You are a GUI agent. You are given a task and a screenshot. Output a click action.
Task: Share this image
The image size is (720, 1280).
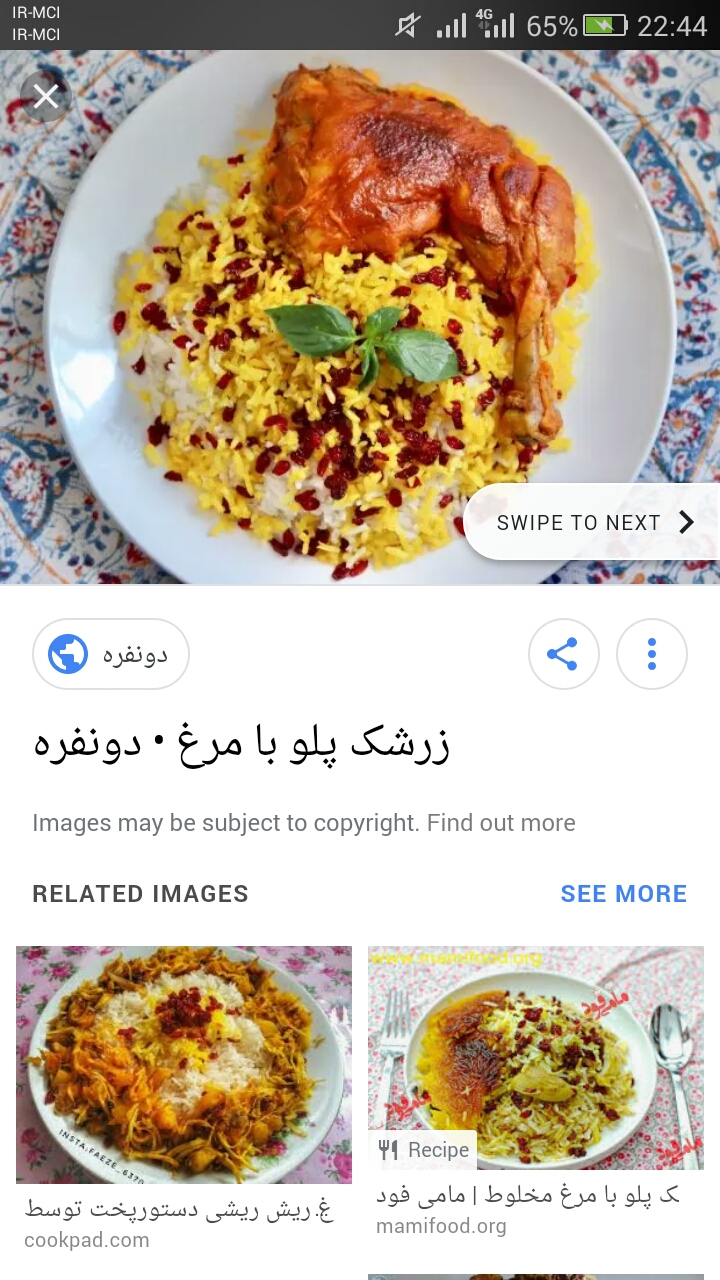pos(563,655)
